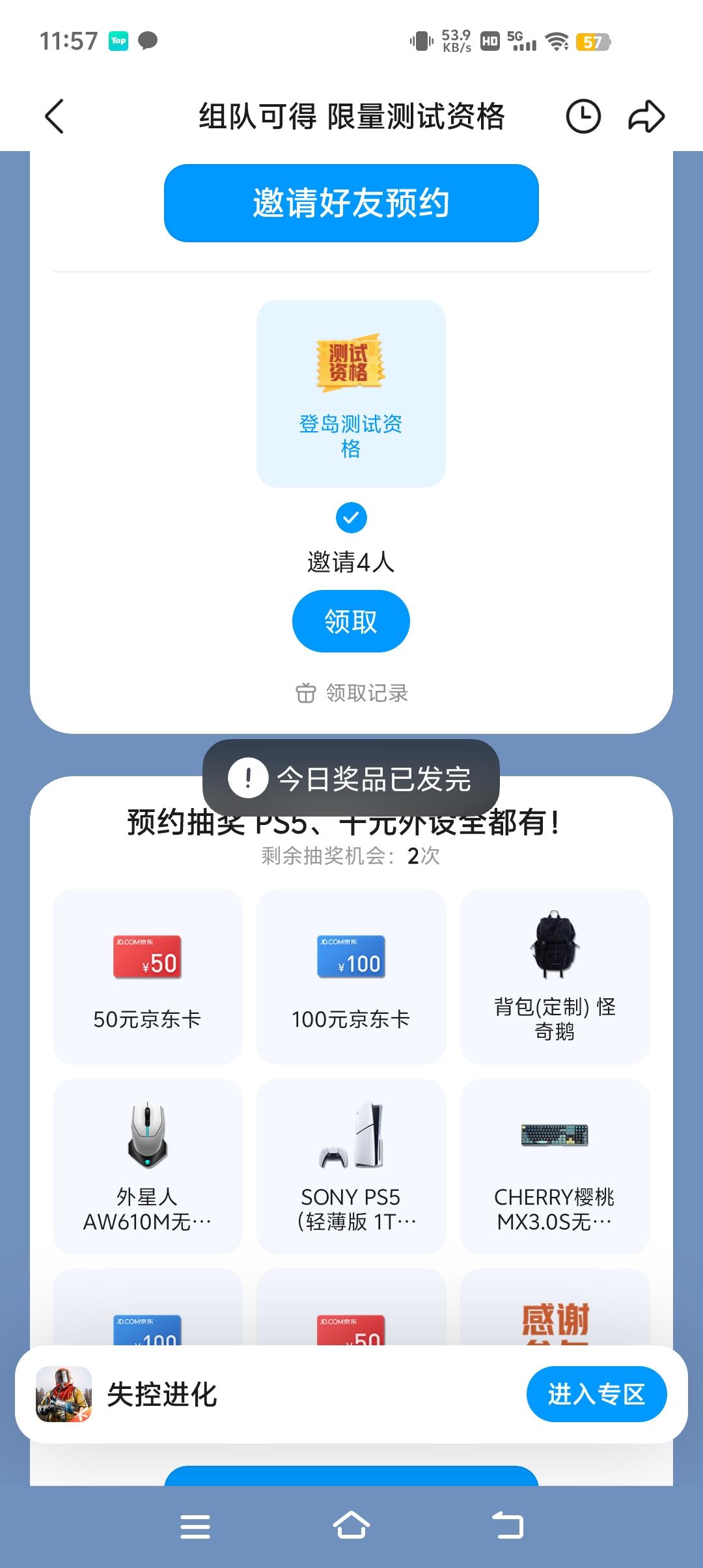Click the blue checkmark above 邀请4人

pyautogui.click(x=350, y=518)
